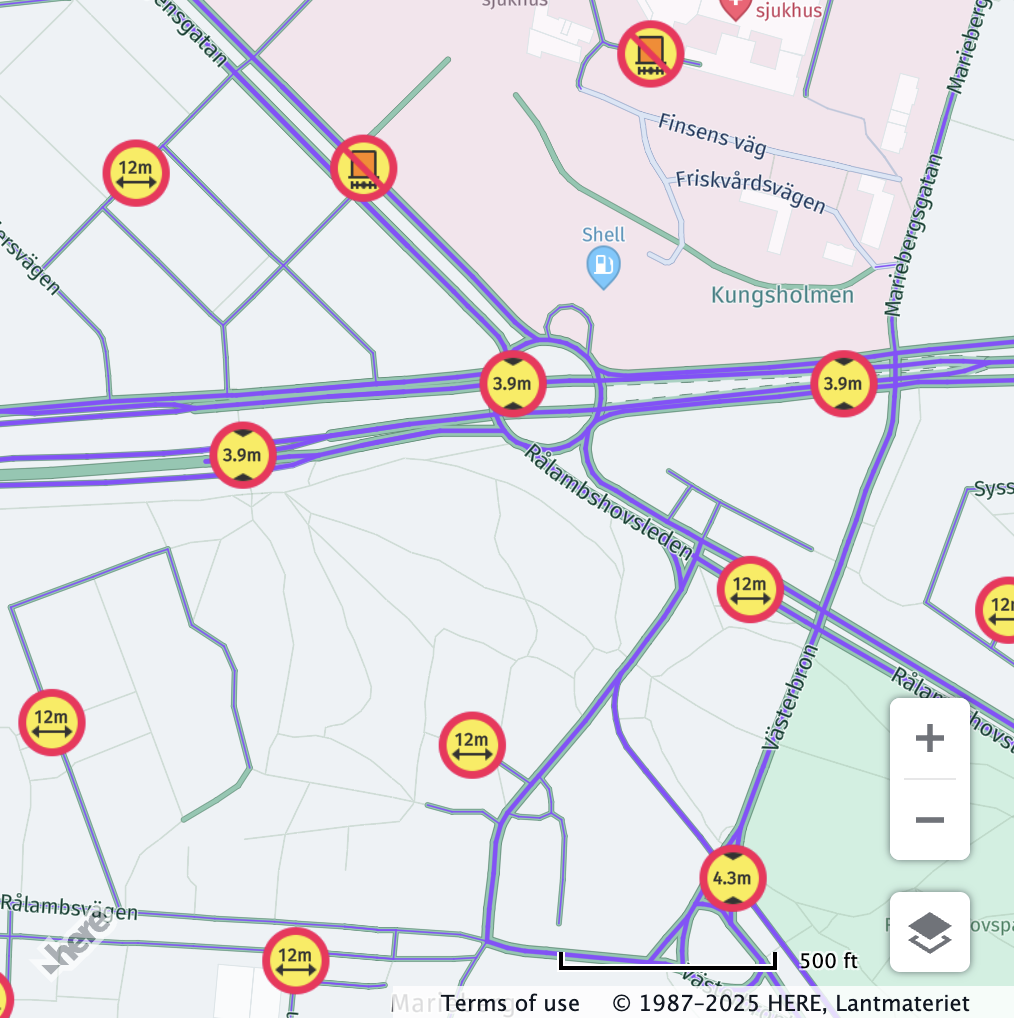
Task: Zoom in on the map
Action: [929, 739]
